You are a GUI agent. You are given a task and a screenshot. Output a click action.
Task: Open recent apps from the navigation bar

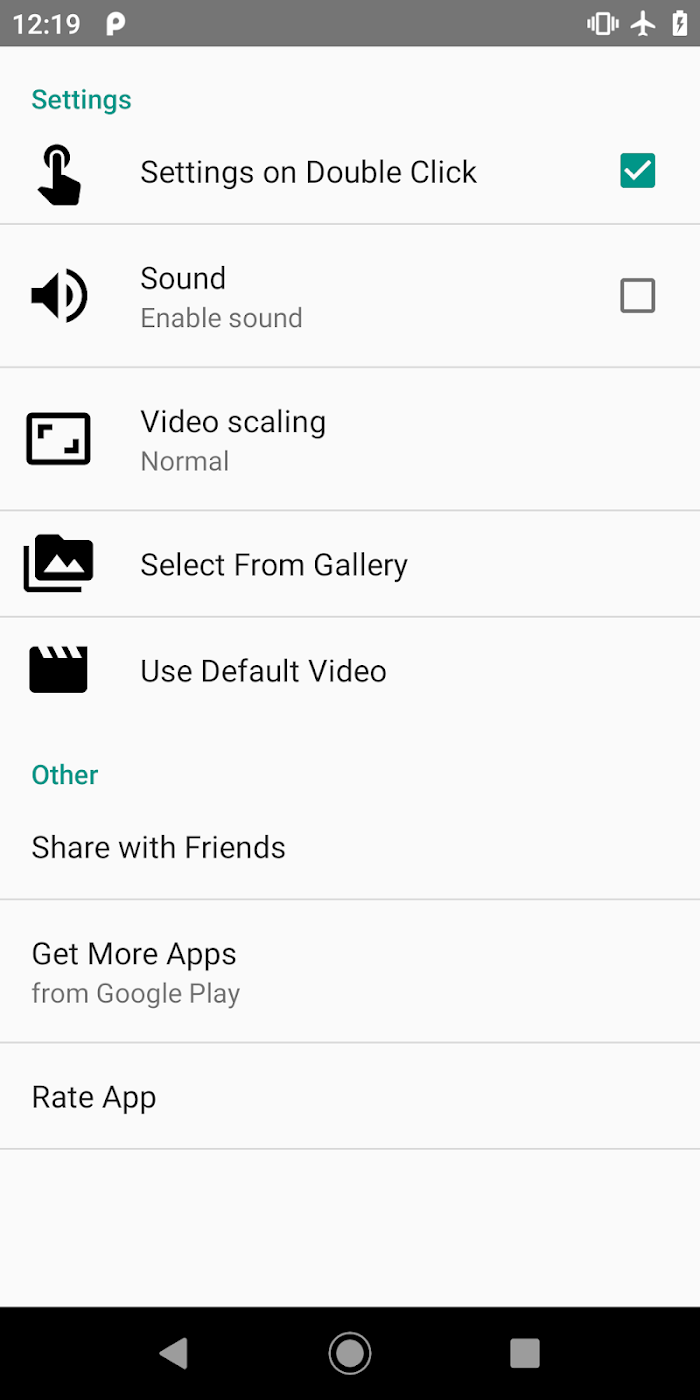point(525,1353)
